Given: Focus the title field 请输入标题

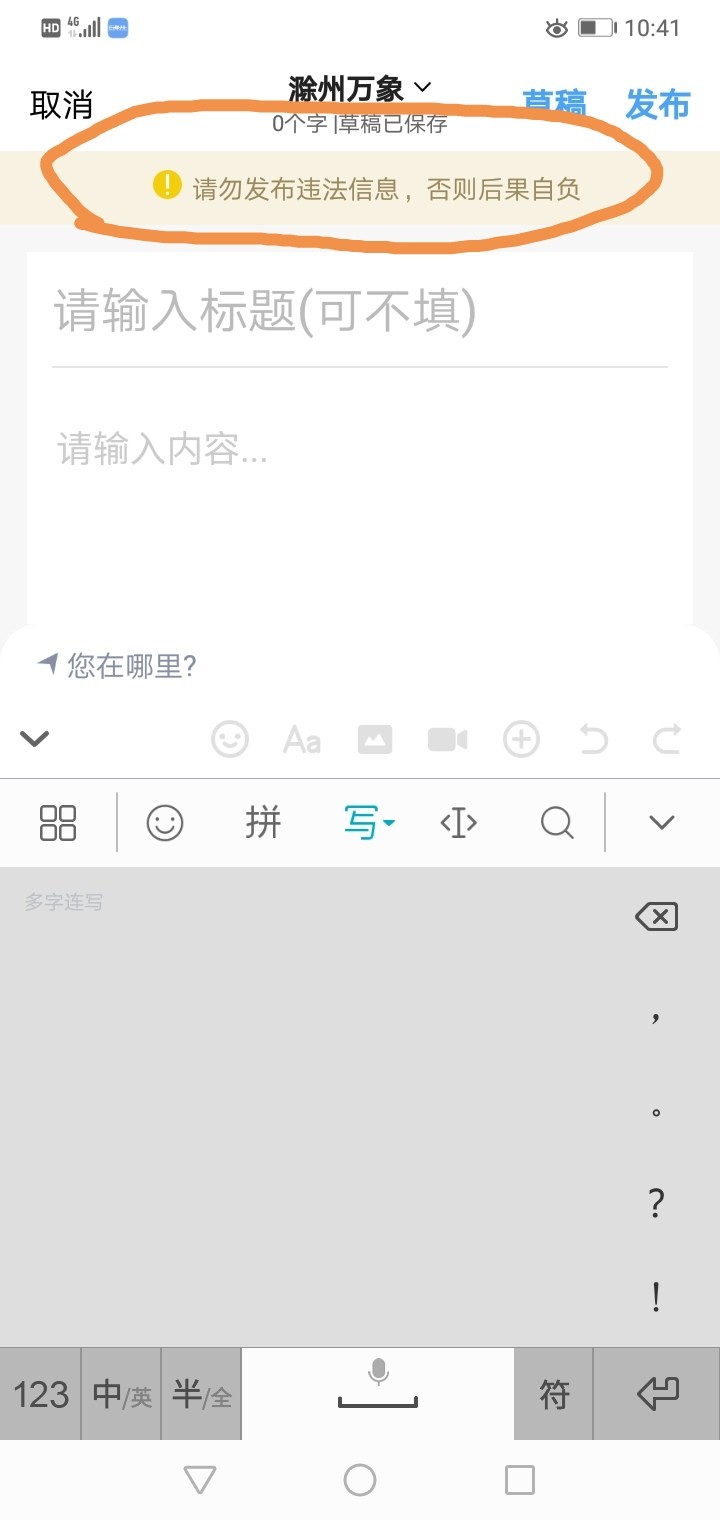Looking at the screenshot, I should click(x=359, y=312).
